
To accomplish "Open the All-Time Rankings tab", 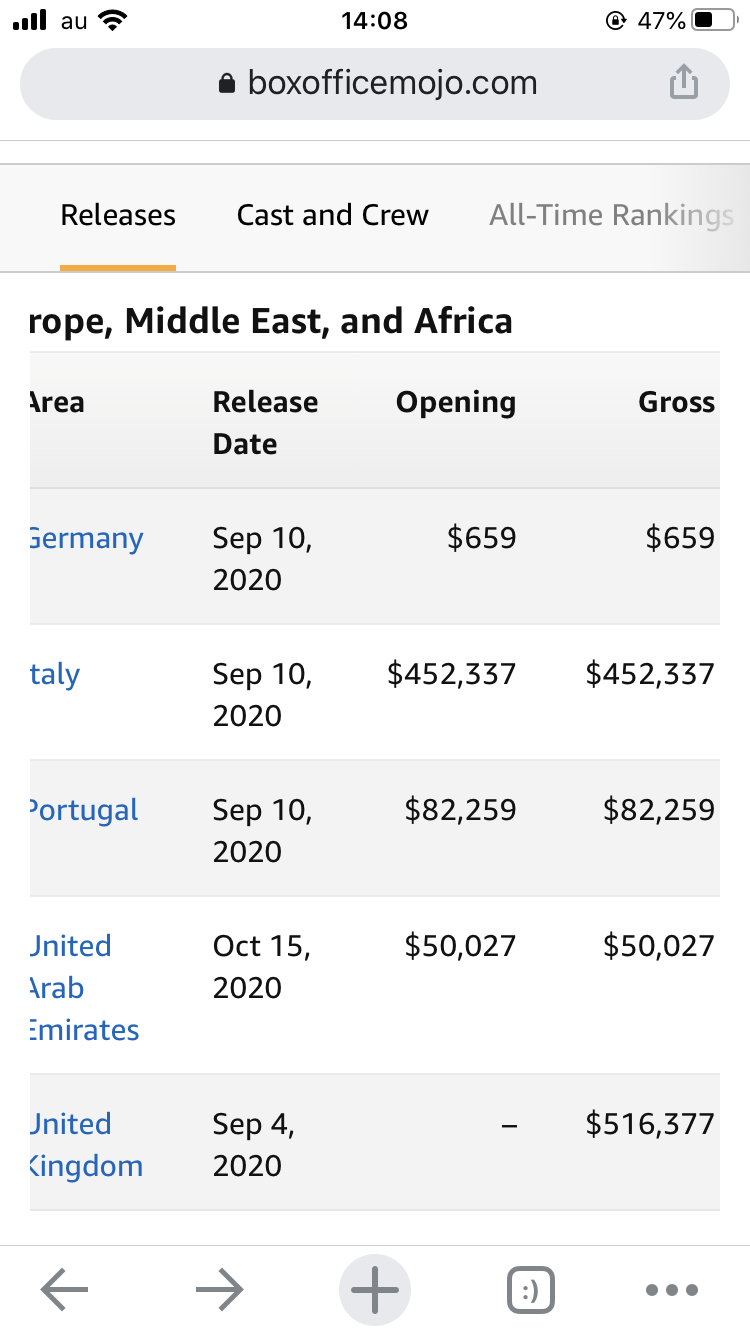I will pyautogui.click(x=611, y=215).
